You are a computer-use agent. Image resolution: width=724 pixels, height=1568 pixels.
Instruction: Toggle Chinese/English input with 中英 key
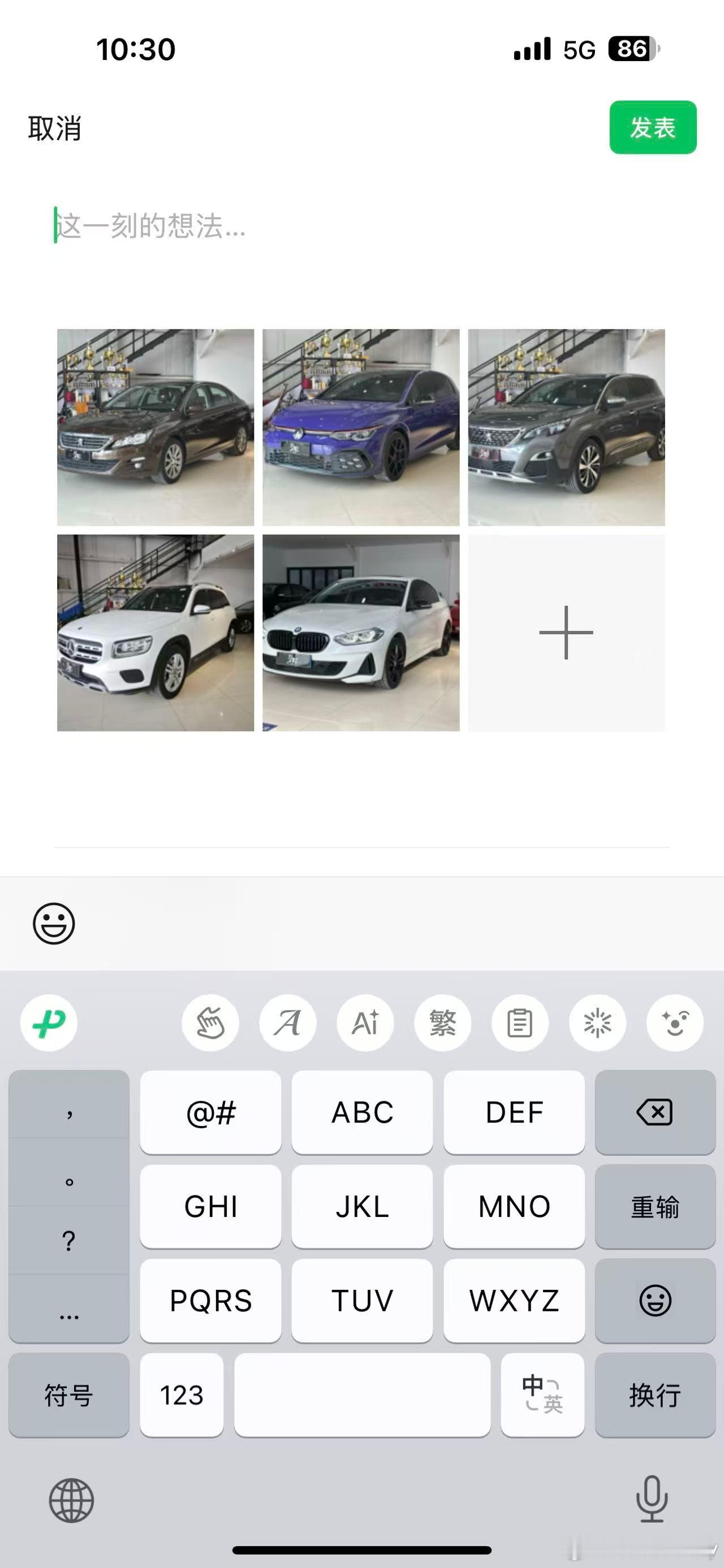542,1394
